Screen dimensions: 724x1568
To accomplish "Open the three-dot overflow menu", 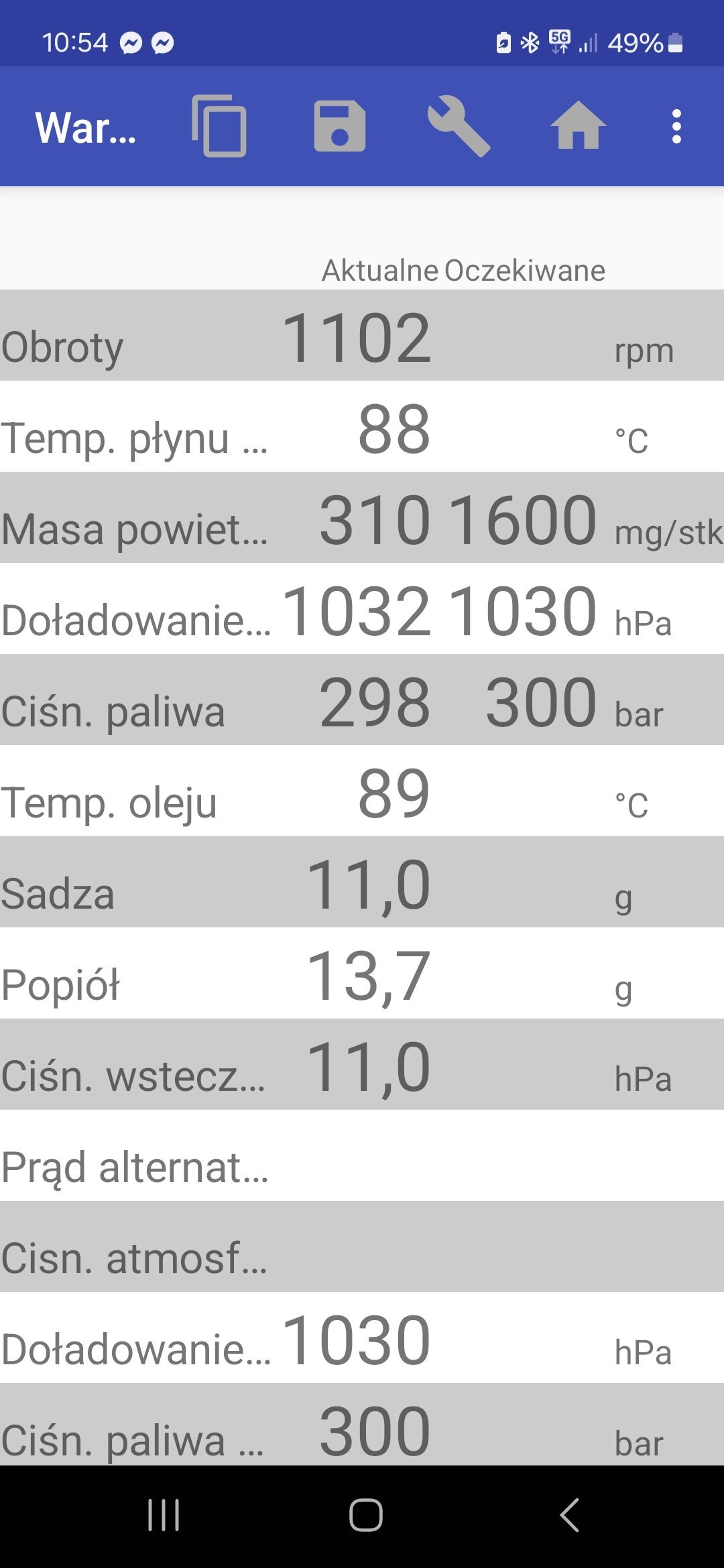I will tap(676, 126).
